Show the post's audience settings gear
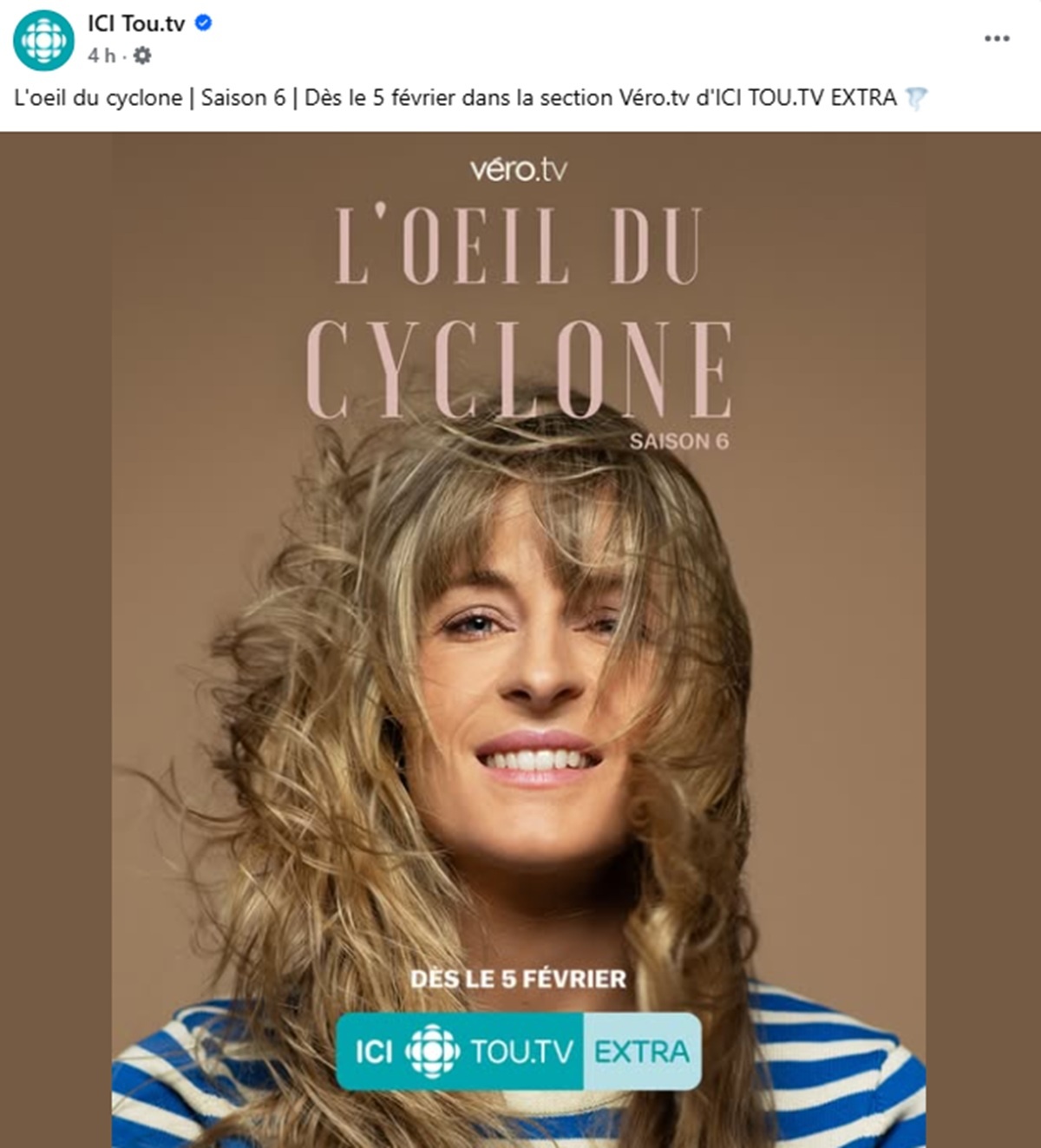 (x=142, y=56)
